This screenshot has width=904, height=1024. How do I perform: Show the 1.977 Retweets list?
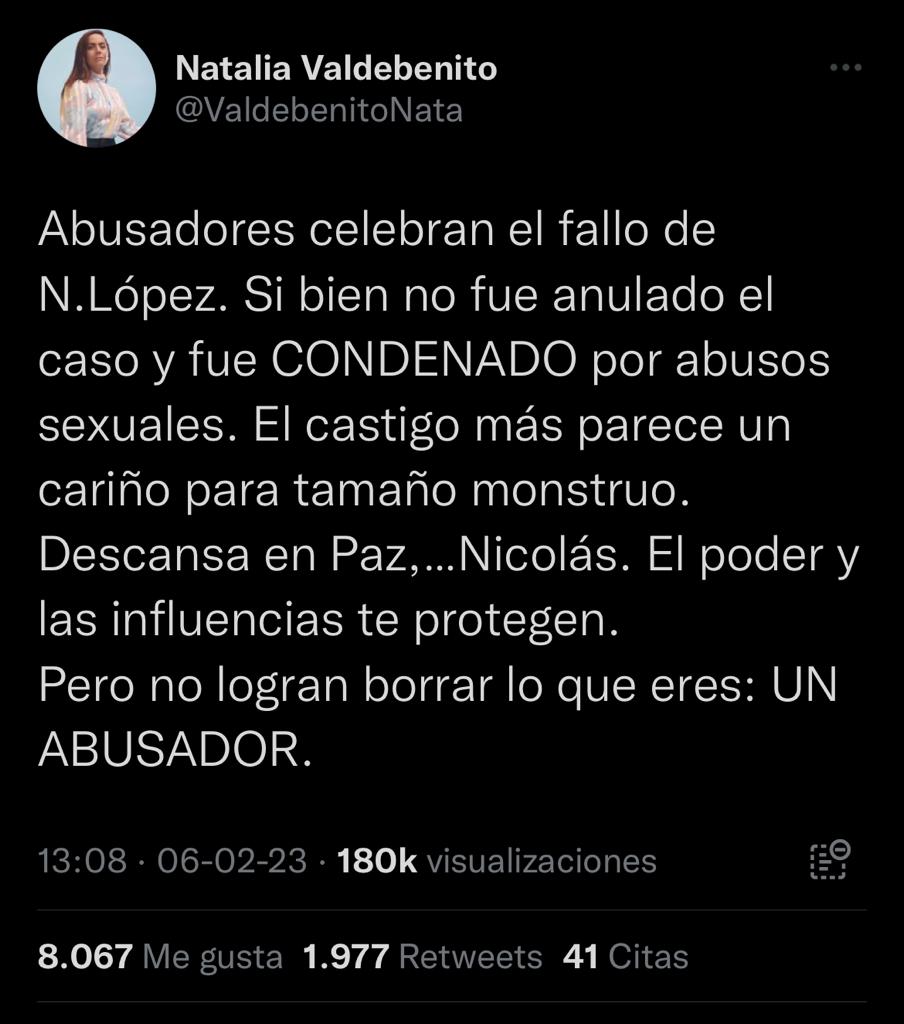(x=422, y=957)
